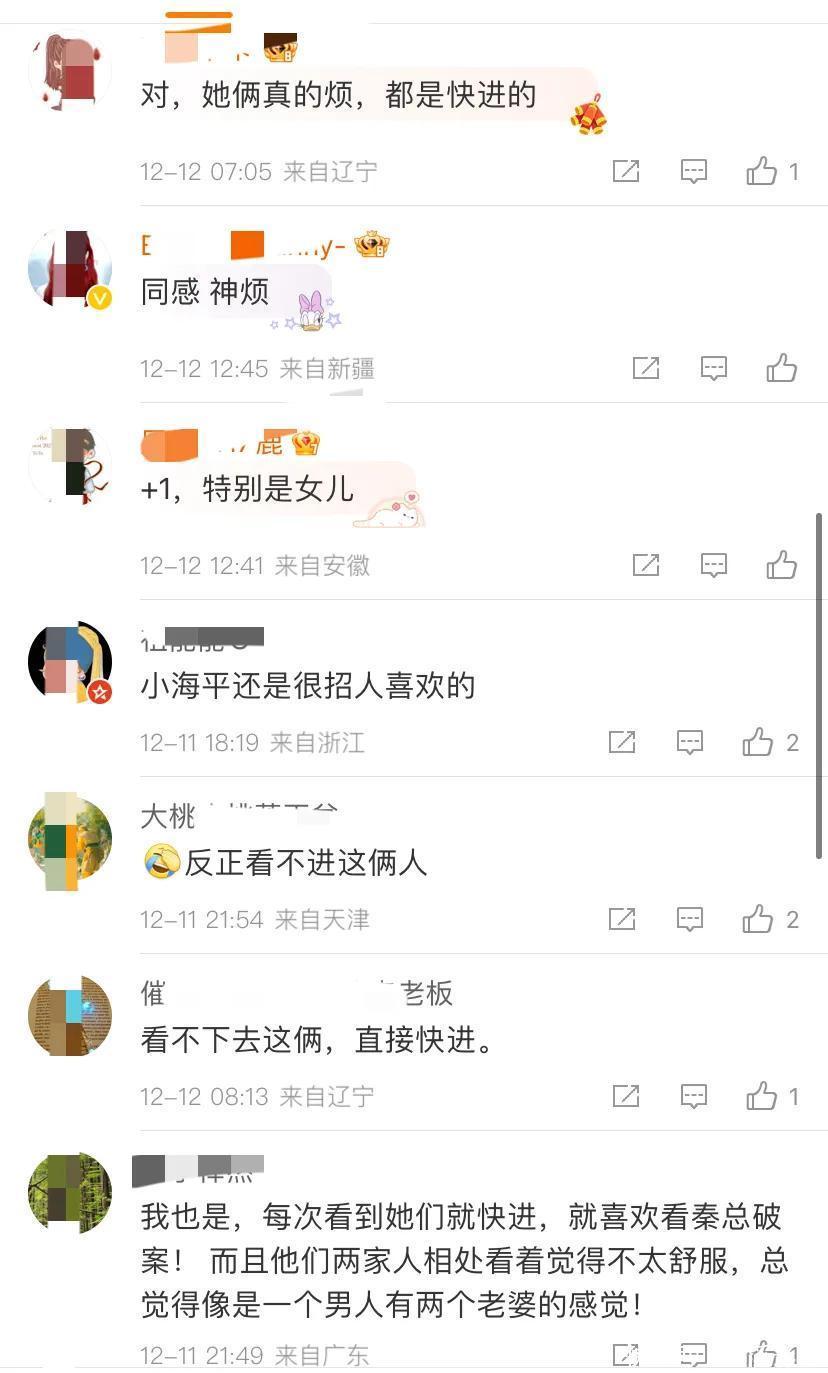Like the comment "反正看不进这俩人"
Screen dimensions: 828x1373
click(x=757, y=919)
